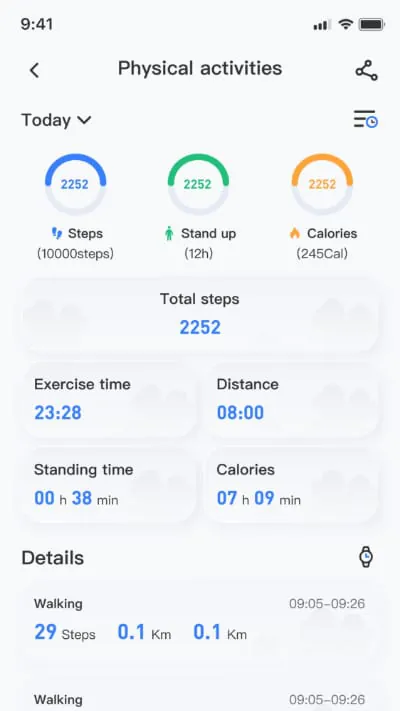
Task: Open the Total steps card
Action: 200,315
